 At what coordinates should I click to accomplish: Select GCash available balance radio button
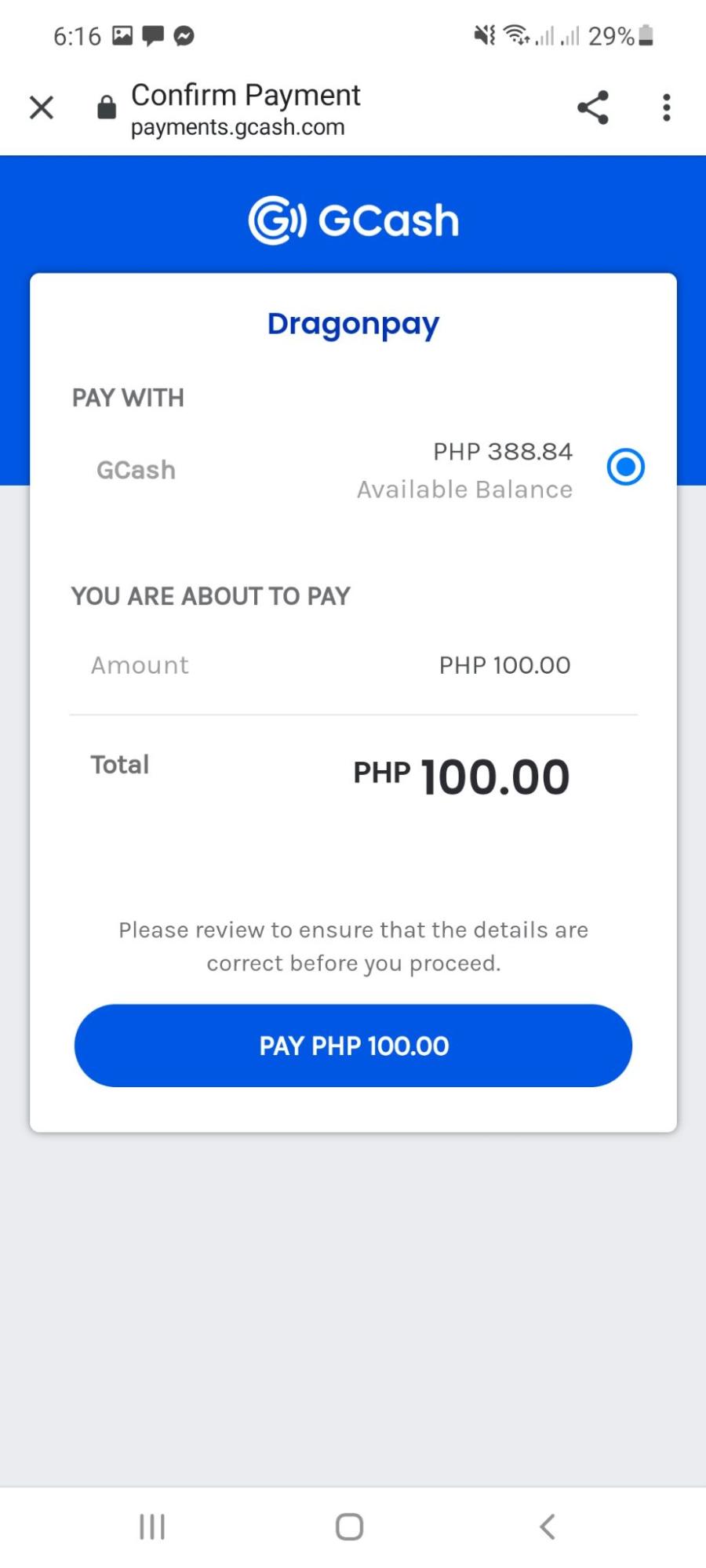[x=625, y=467]
